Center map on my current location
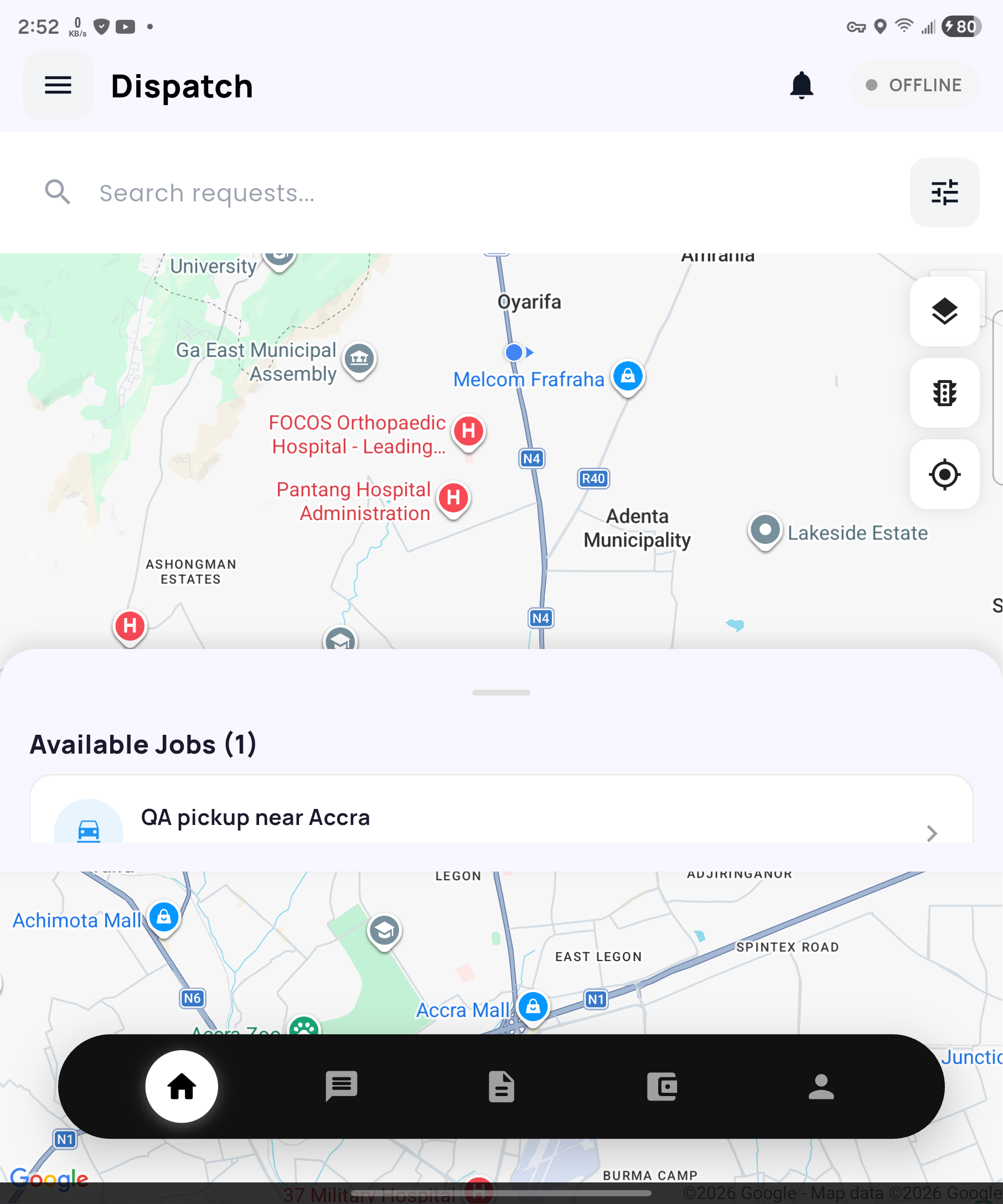This screenshot has height=1204, width=1003. tap(944, 474)
